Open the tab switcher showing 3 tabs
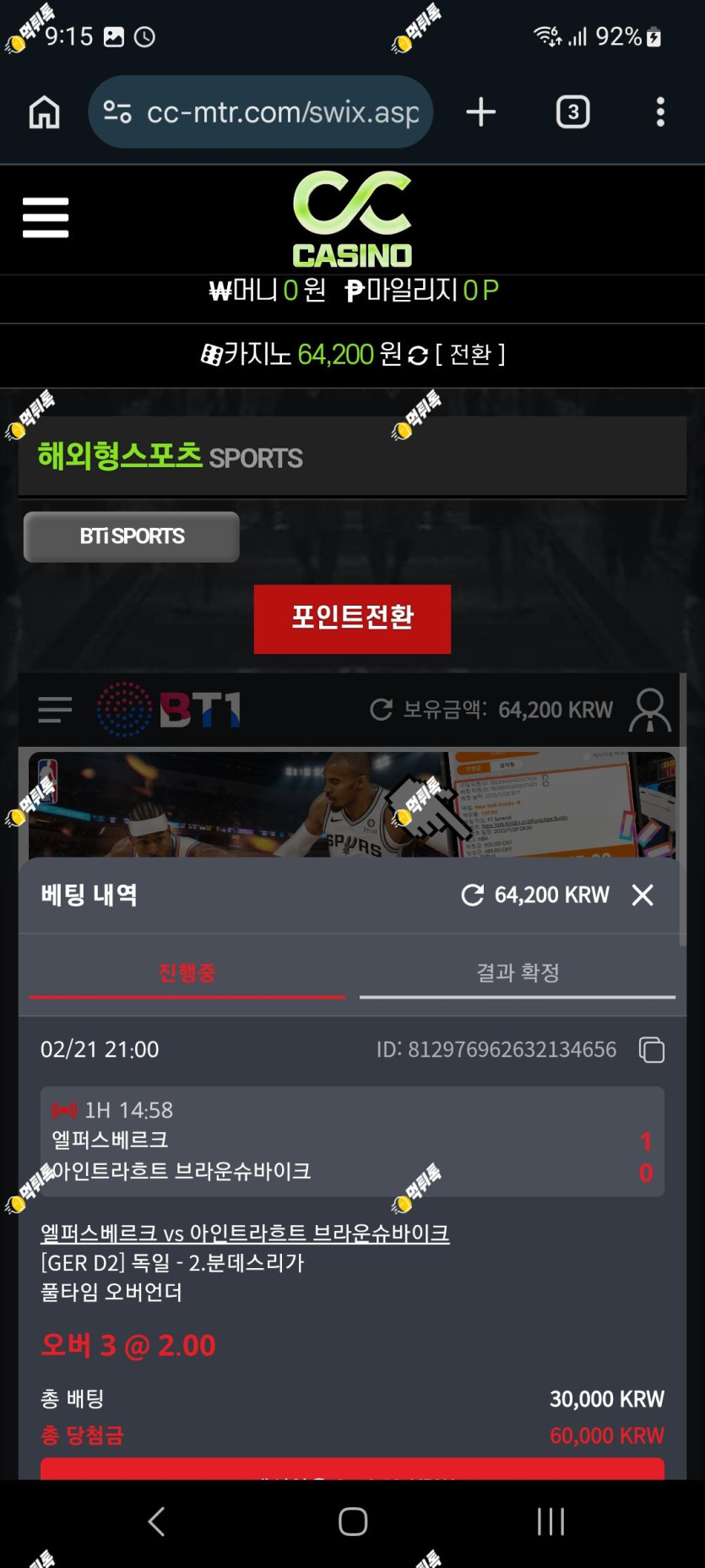Image resolution: width=705 pixels, height=1568 pixels. (572, 112)
